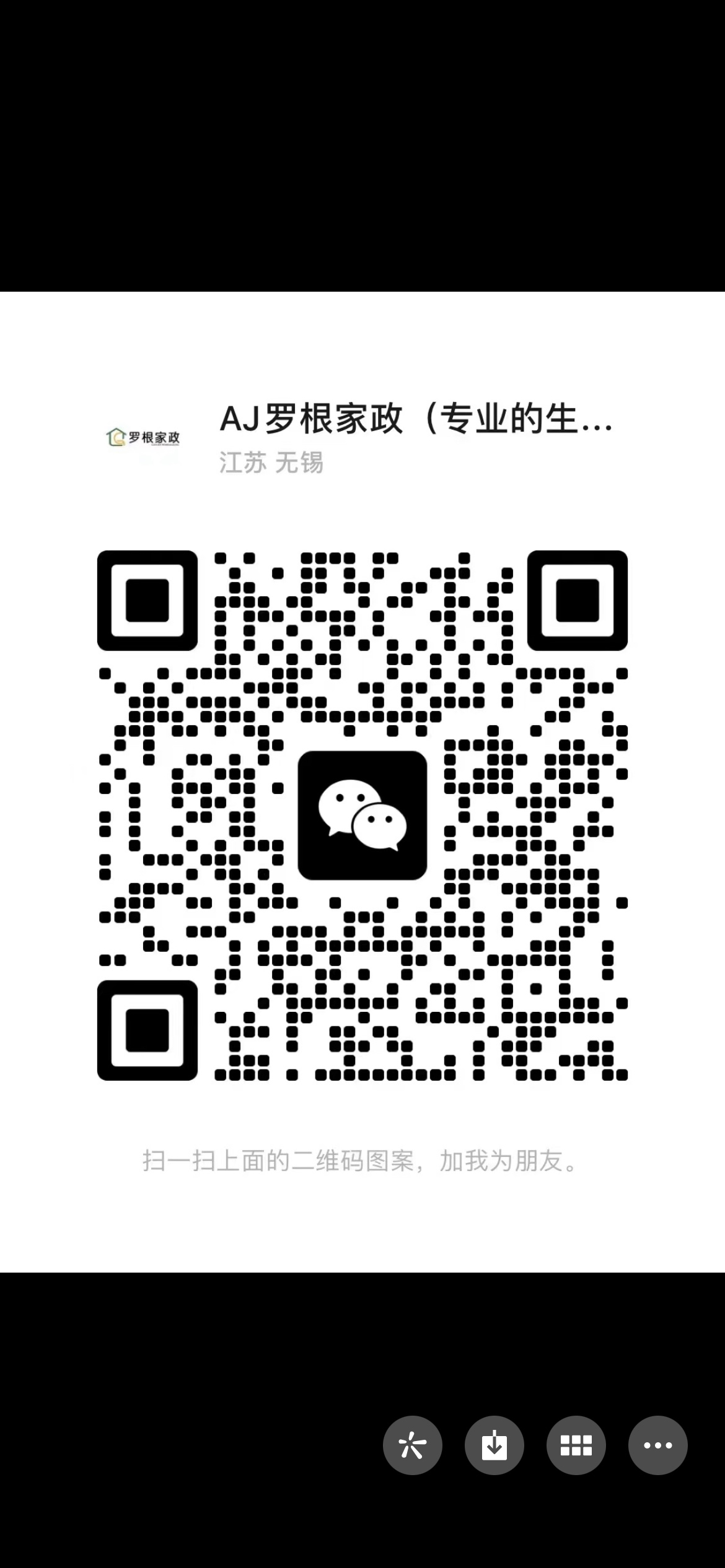
Task: Open the three-dot more options menu
Action: [x=658, y=1445]
